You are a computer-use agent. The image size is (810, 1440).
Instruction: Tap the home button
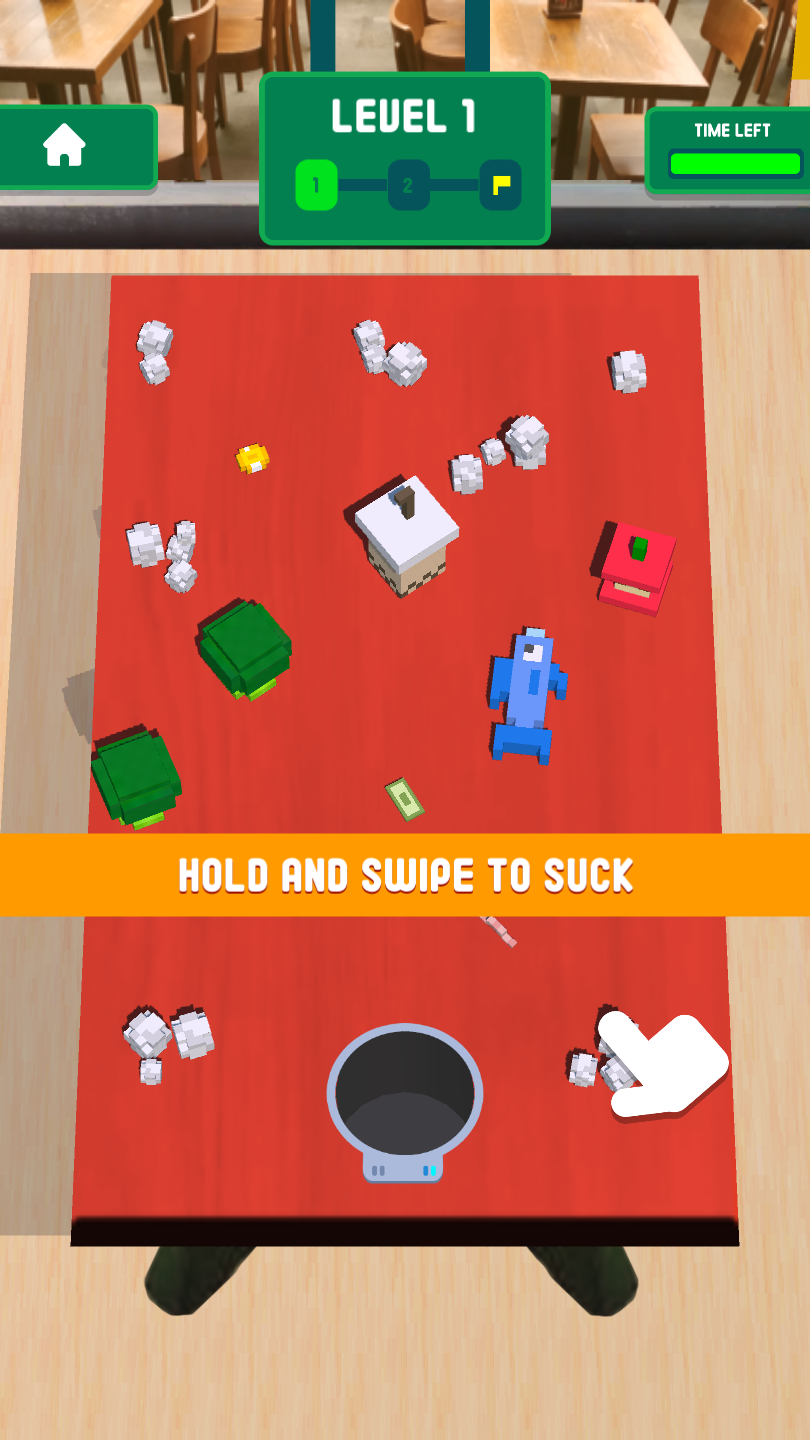pos(65,146)
